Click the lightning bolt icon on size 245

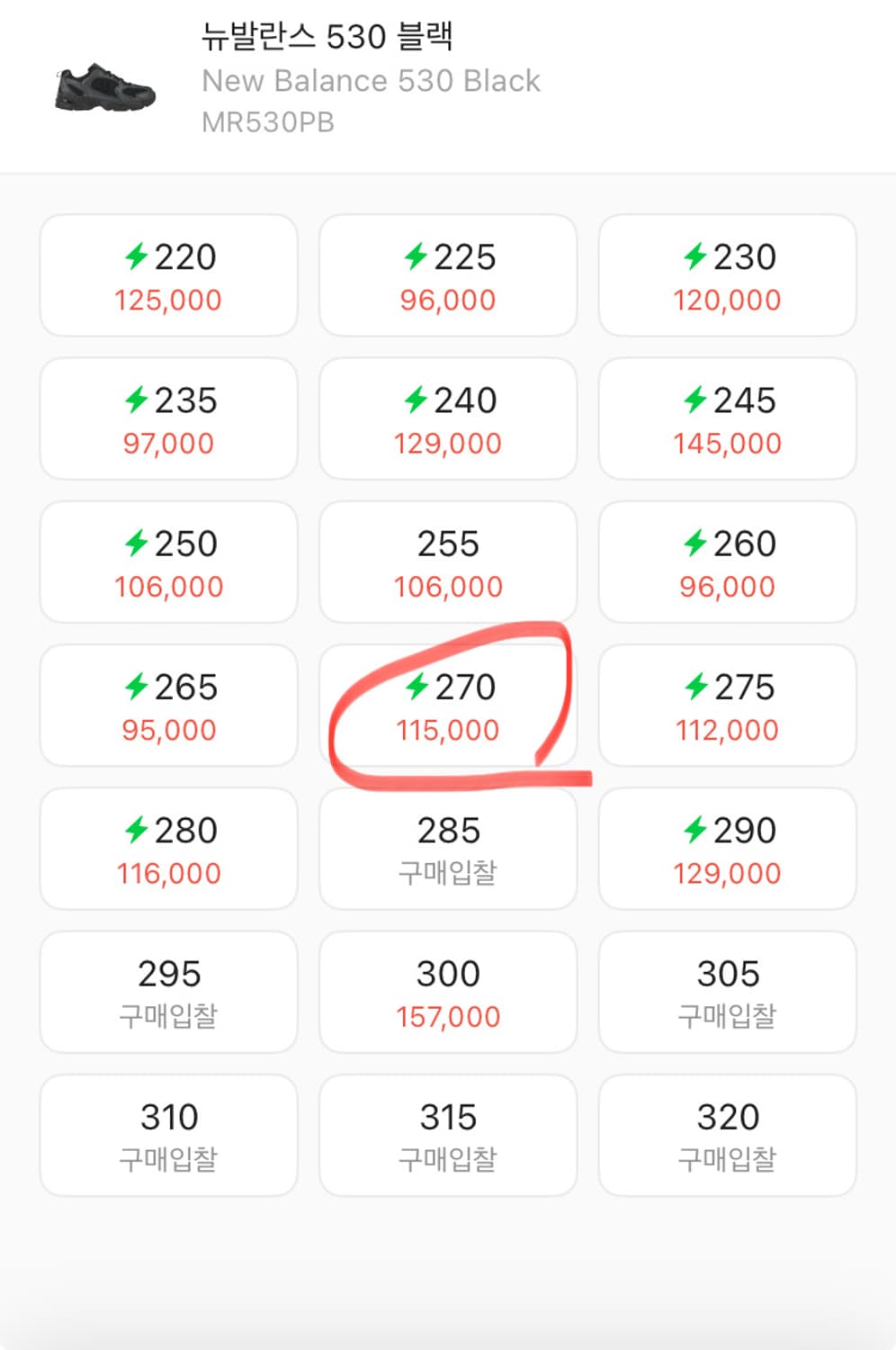point(695,400)
